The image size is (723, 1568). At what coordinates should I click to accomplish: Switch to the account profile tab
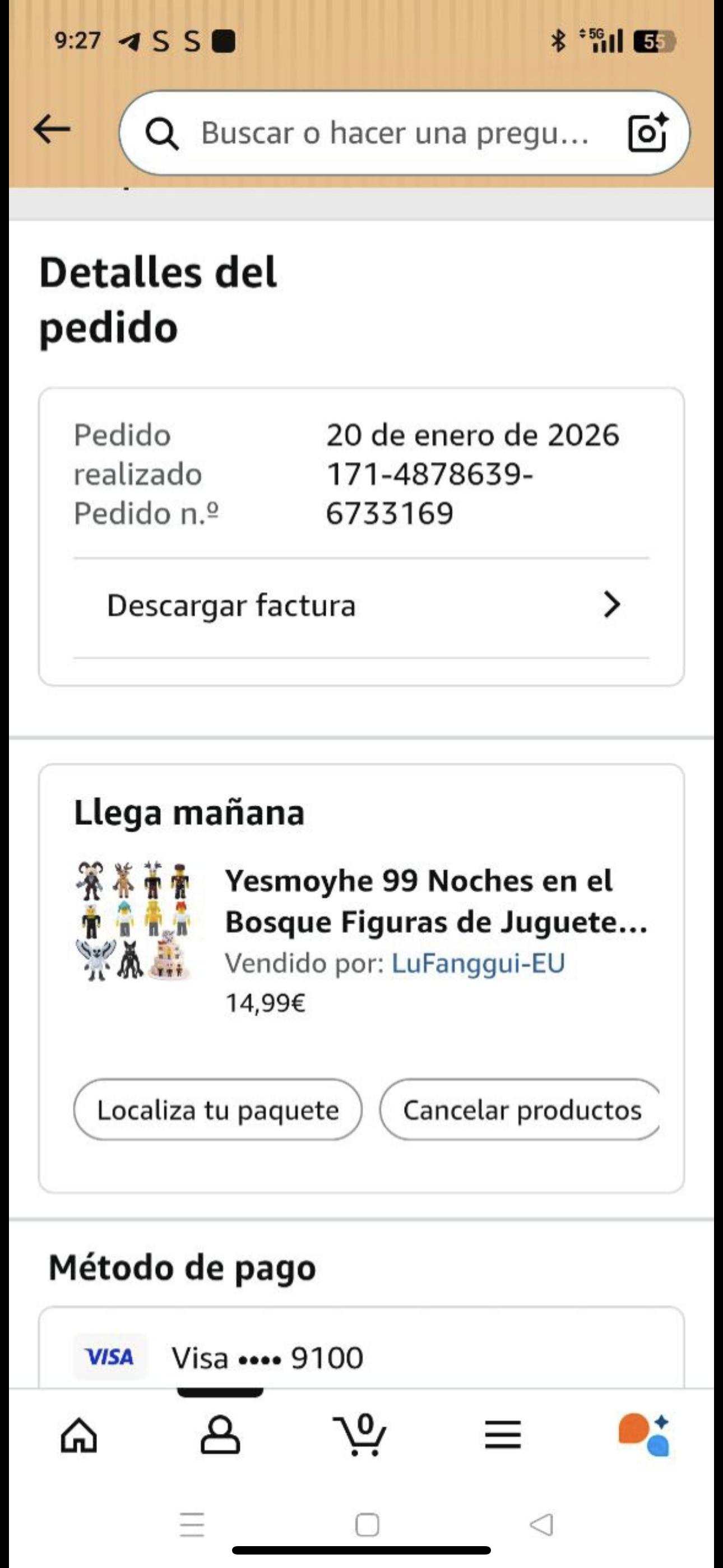220,1436
